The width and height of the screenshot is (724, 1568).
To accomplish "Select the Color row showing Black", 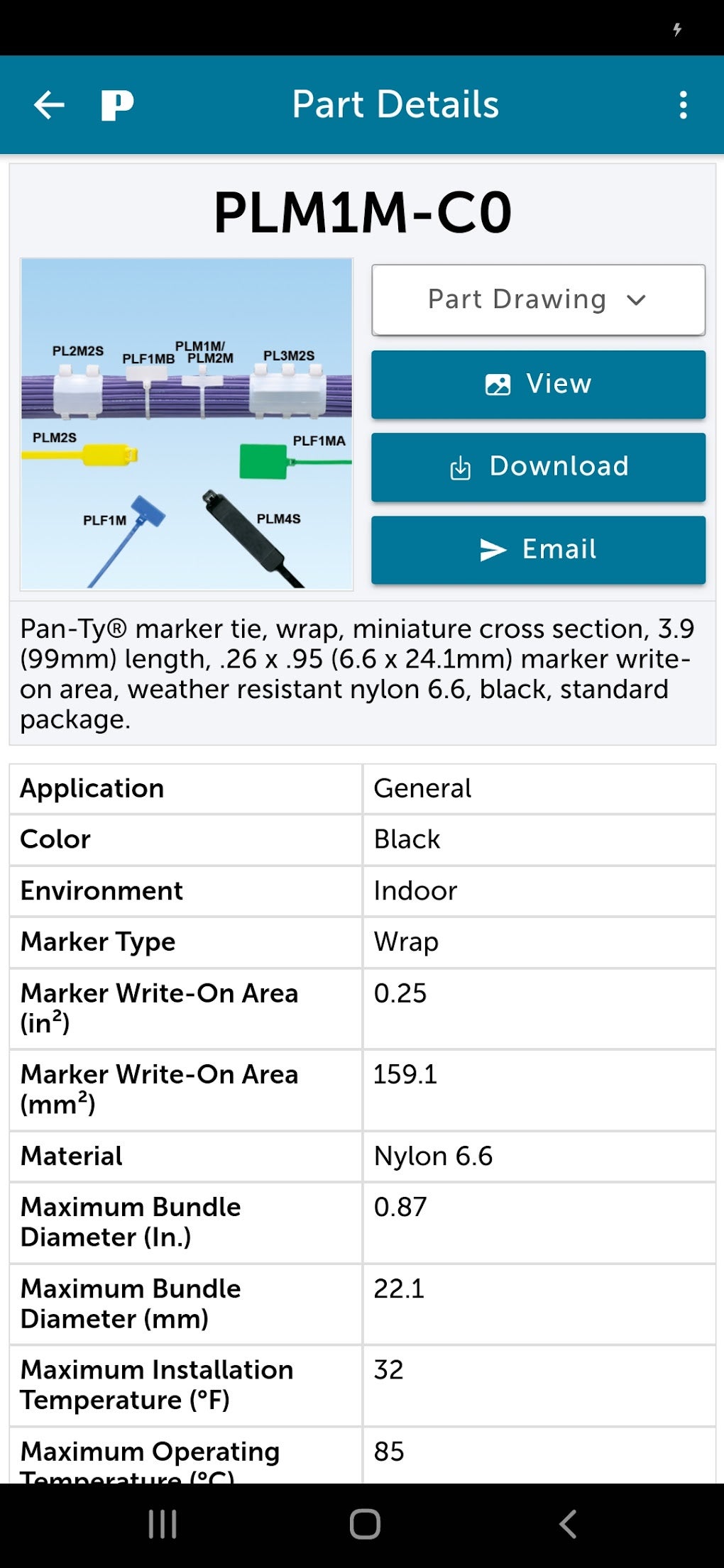I will tap(362, 839).
